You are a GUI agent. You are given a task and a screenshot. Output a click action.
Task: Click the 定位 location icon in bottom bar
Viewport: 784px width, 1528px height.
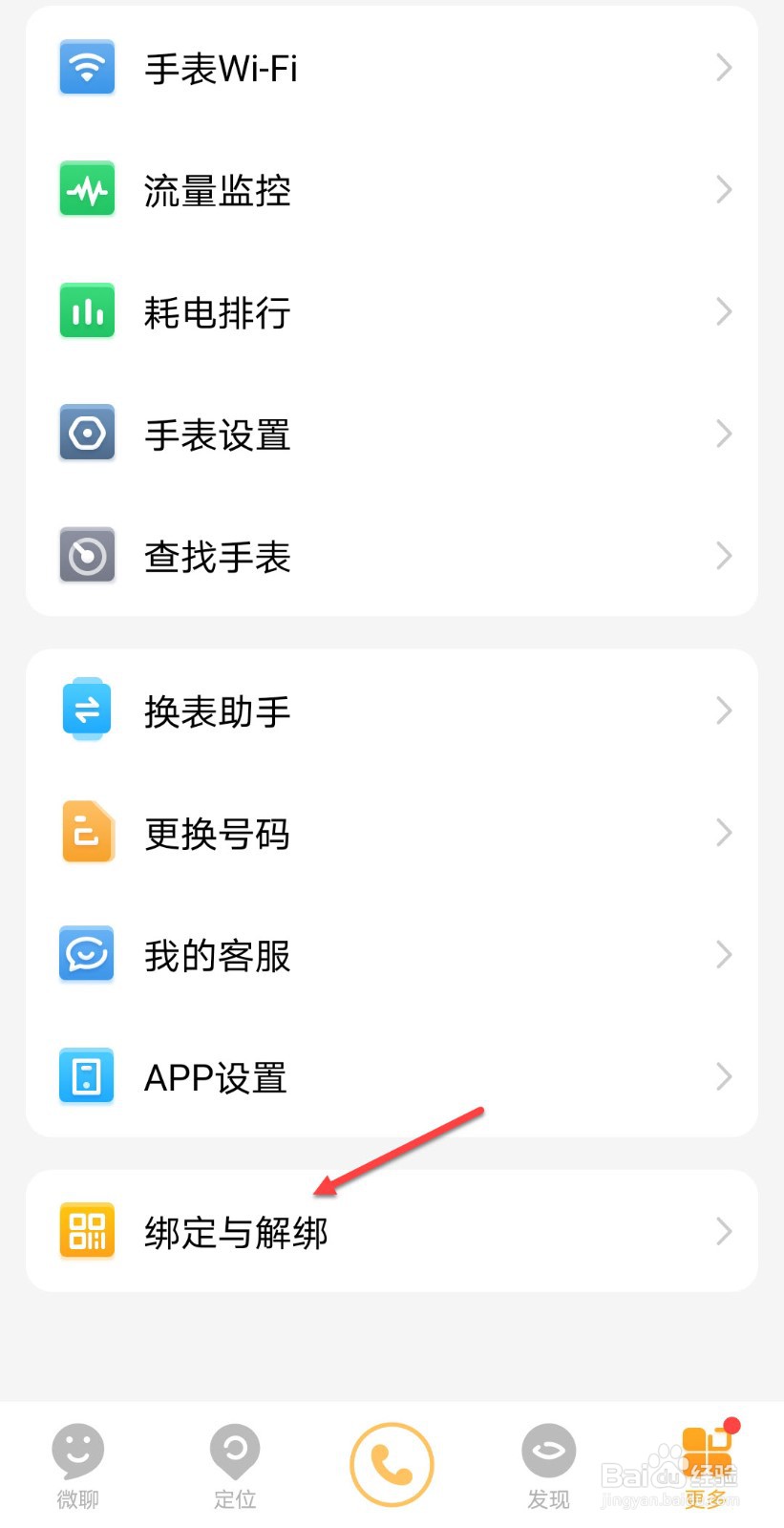(234, 1452)
